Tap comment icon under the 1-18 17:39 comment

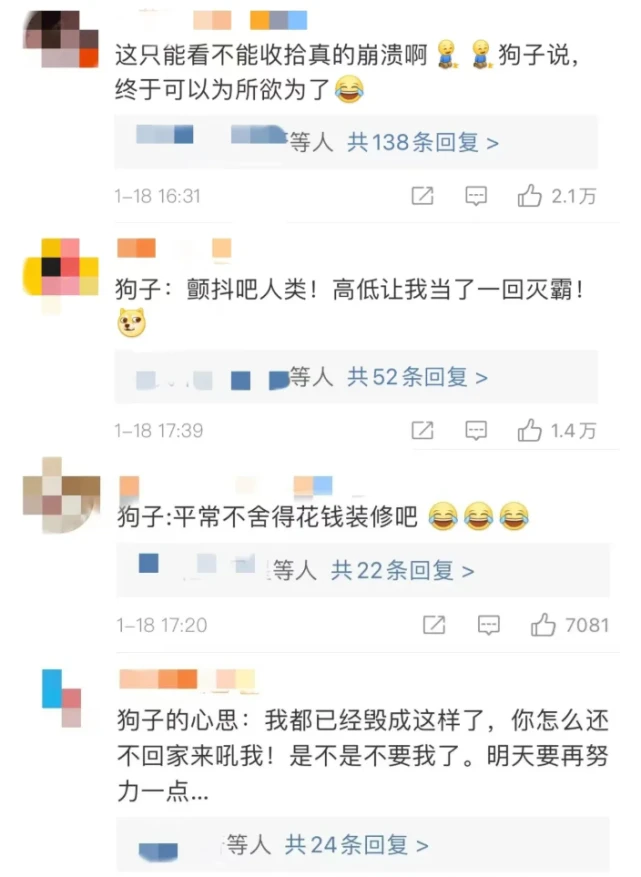click(x=477, y=431)
